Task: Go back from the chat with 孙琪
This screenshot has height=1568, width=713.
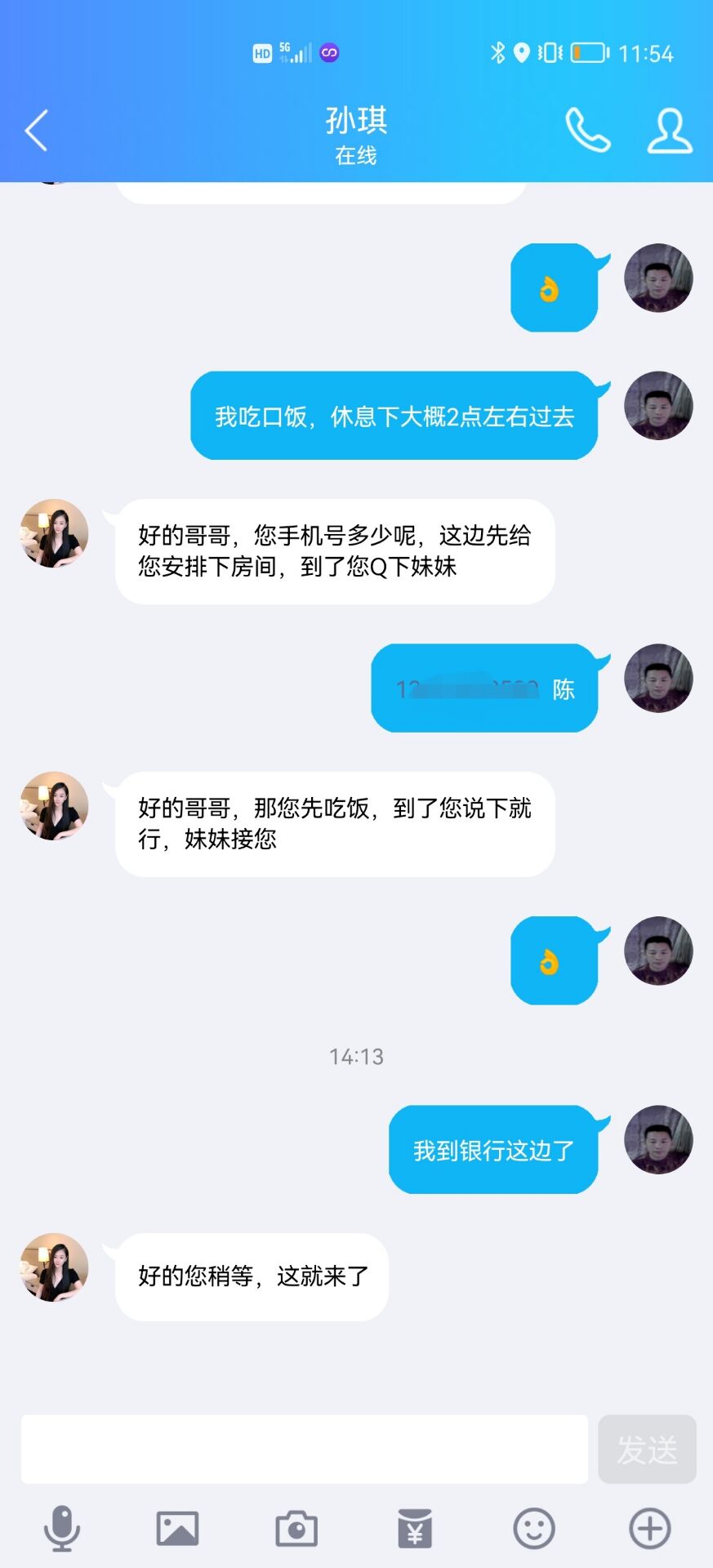Action: click(x=36, y=131)
